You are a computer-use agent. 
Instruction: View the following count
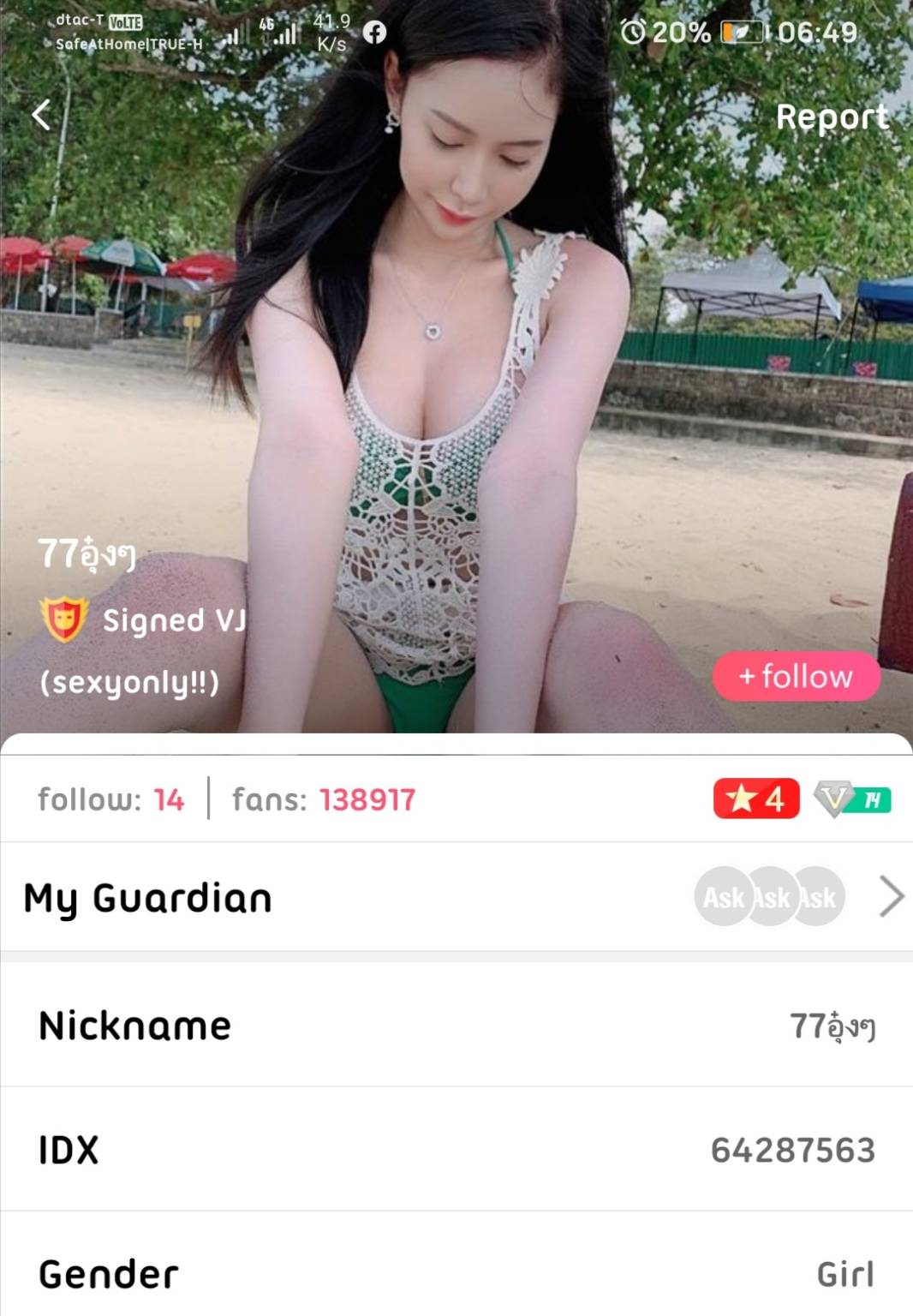tap(111, 799)
